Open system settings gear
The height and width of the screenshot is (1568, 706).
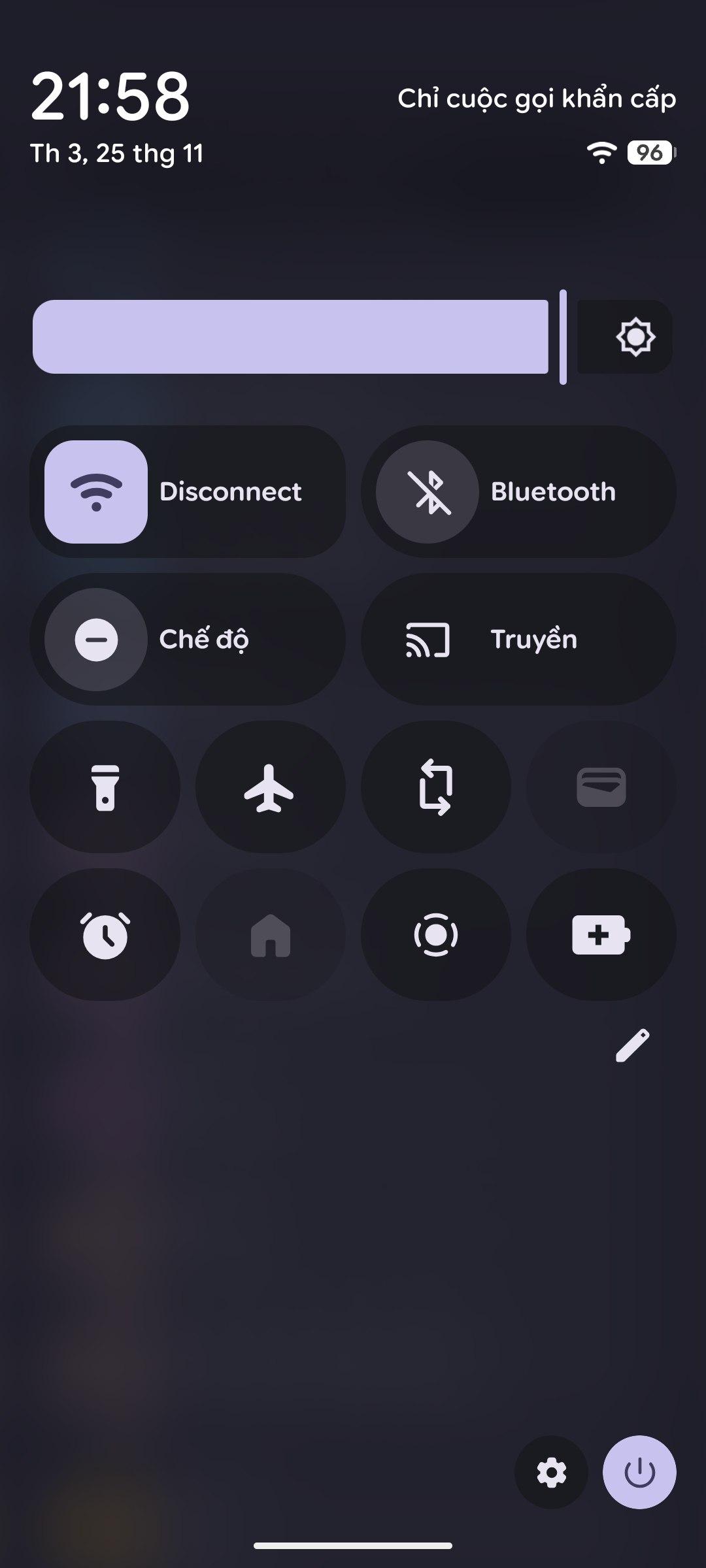click(551, 1473)
